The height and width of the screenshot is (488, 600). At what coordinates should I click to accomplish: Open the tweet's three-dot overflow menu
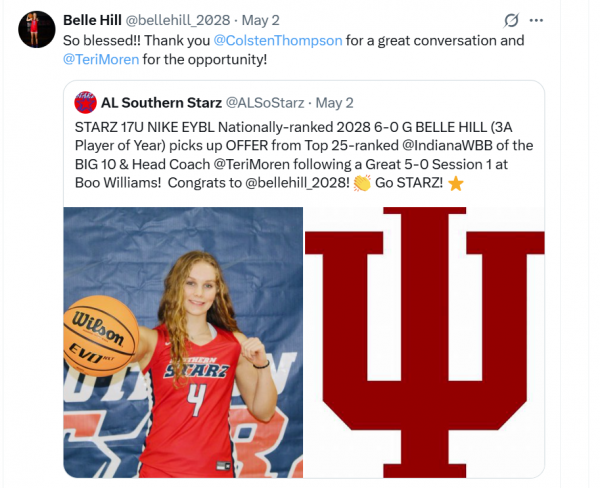point(537,20)
